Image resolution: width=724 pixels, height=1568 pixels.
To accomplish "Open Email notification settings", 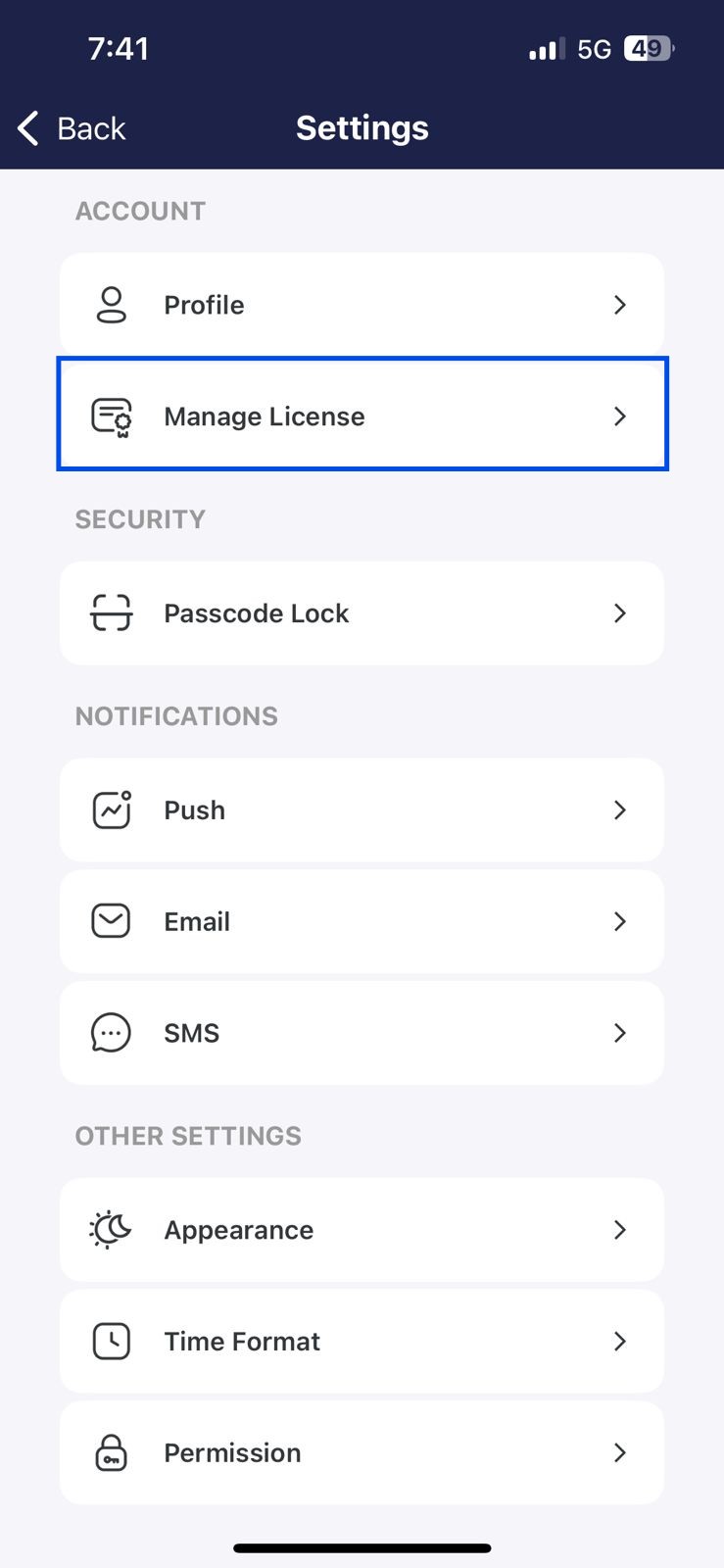I will coord(362,921).
